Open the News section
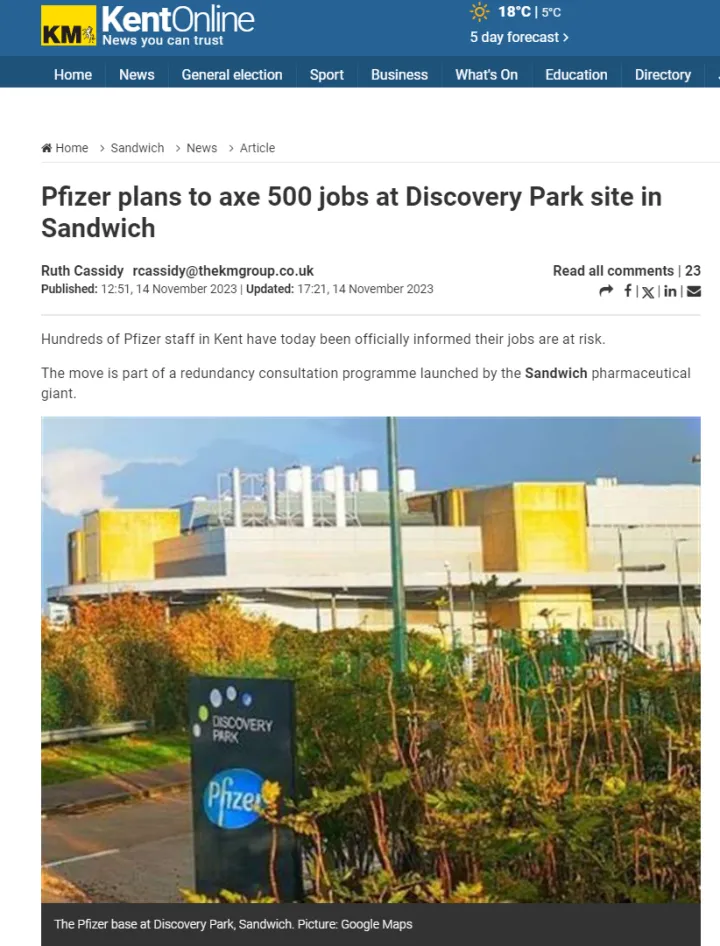This screenshot has height=946, width=720. pos(137,74)
